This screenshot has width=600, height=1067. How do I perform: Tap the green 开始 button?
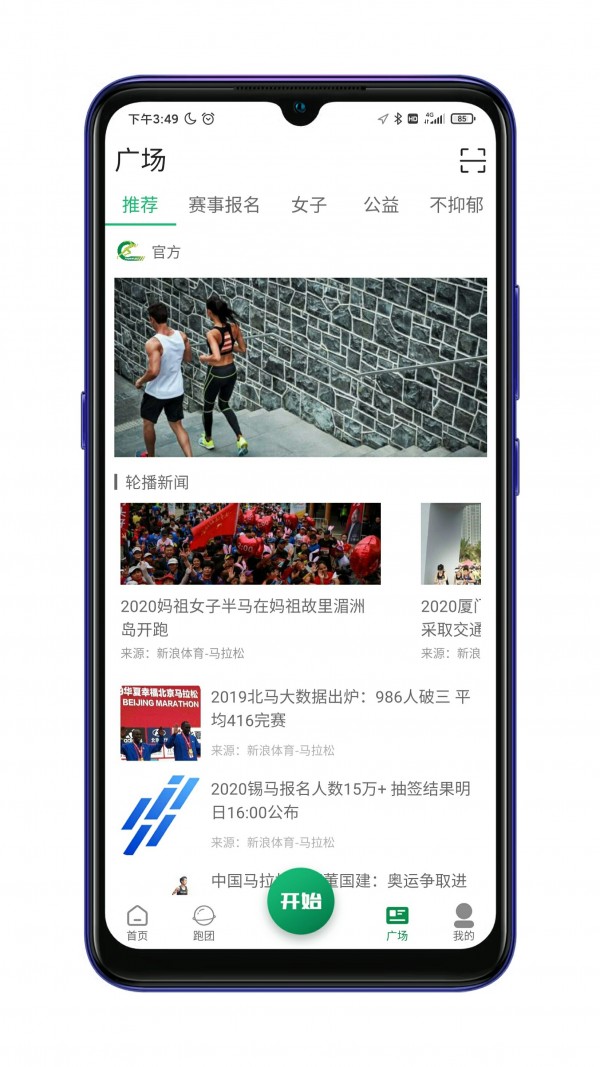click(x=300, y=900)
